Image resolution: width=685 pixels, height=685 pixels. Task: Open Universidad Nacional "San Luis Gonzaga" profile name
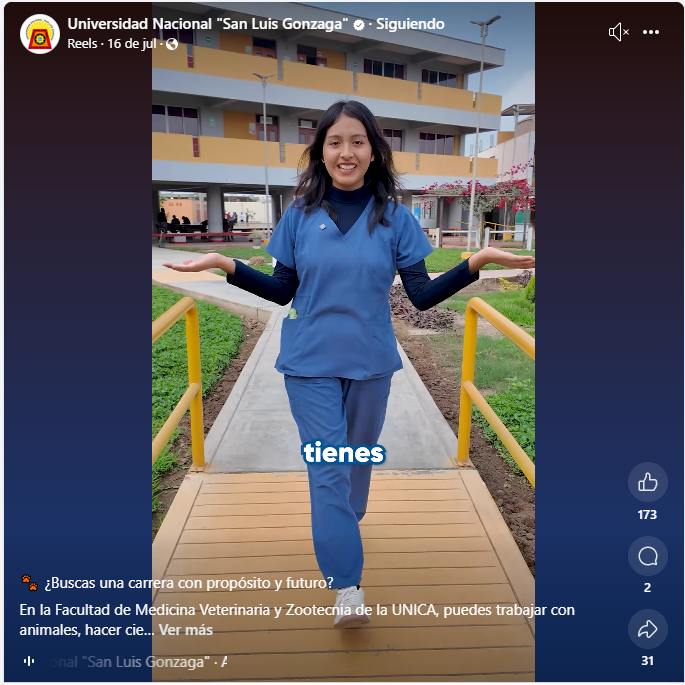point(207,23)
